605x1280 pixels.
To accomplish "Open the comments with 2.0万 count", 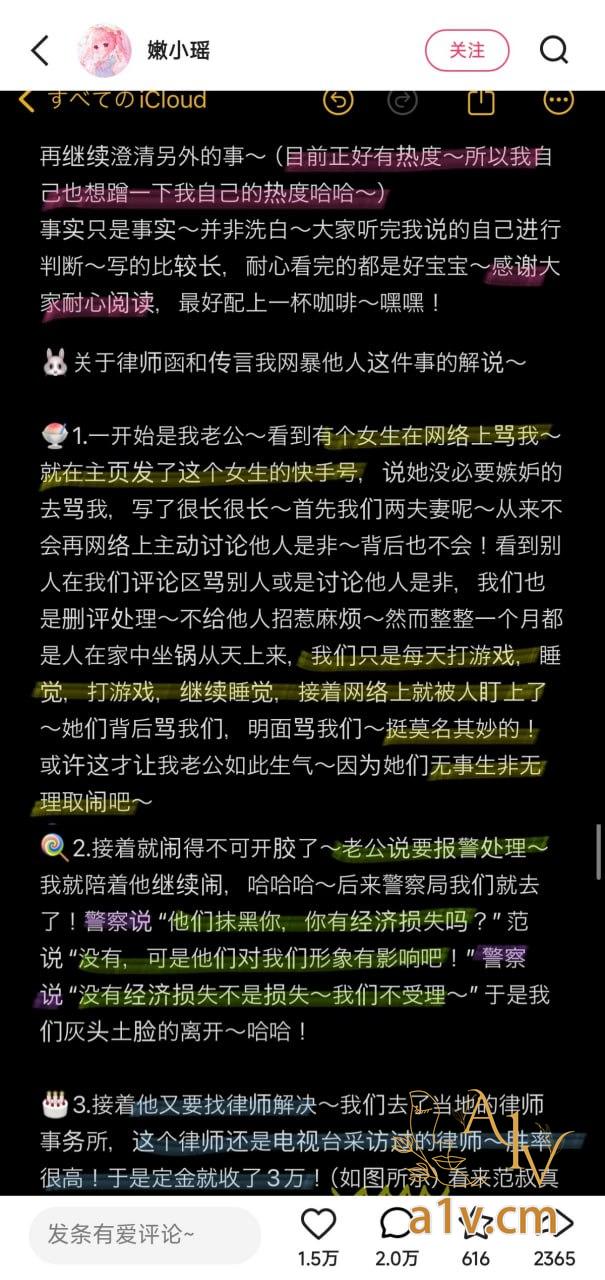I will [x=397, y=1224].
